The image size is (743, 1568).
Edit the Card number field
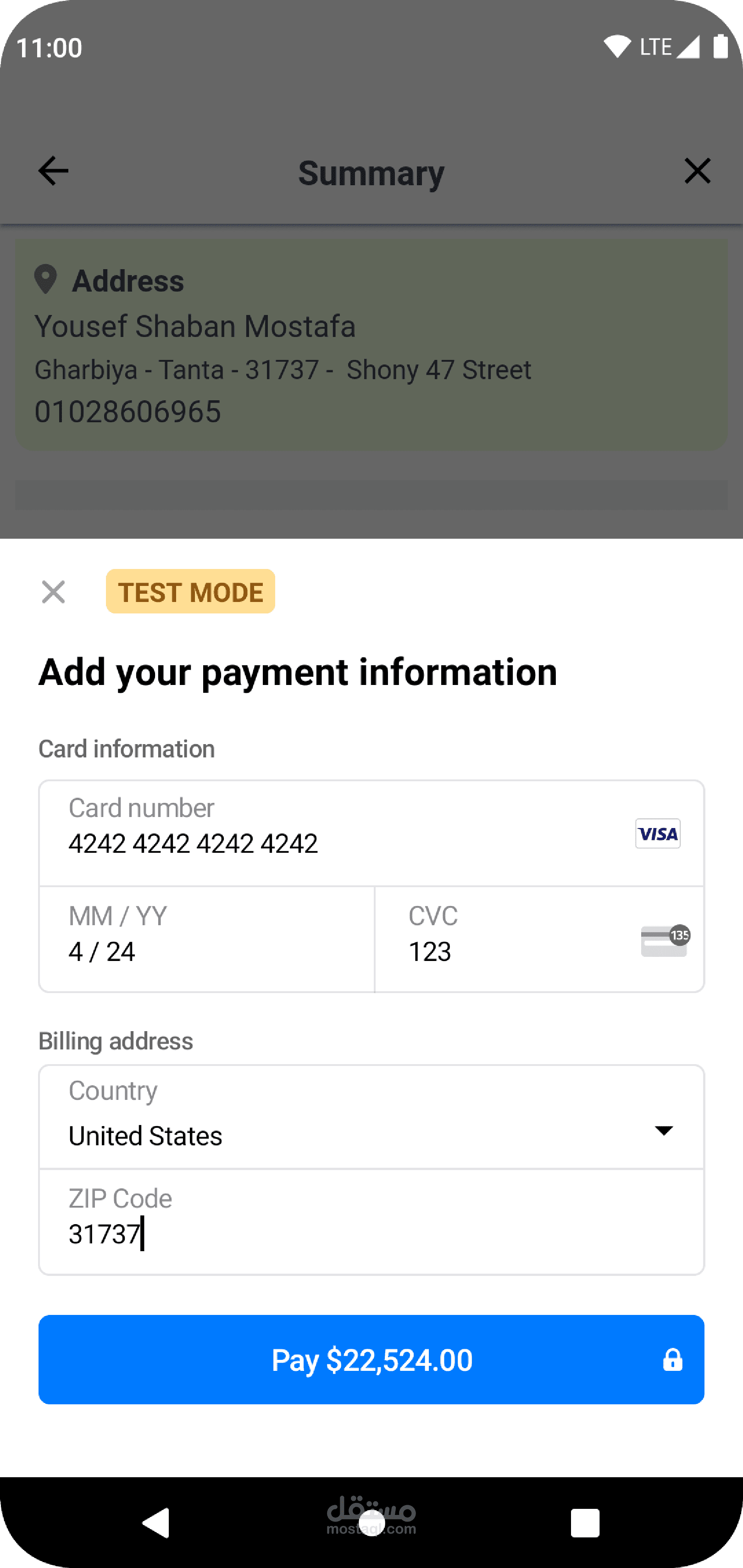(x=371, y=833)
